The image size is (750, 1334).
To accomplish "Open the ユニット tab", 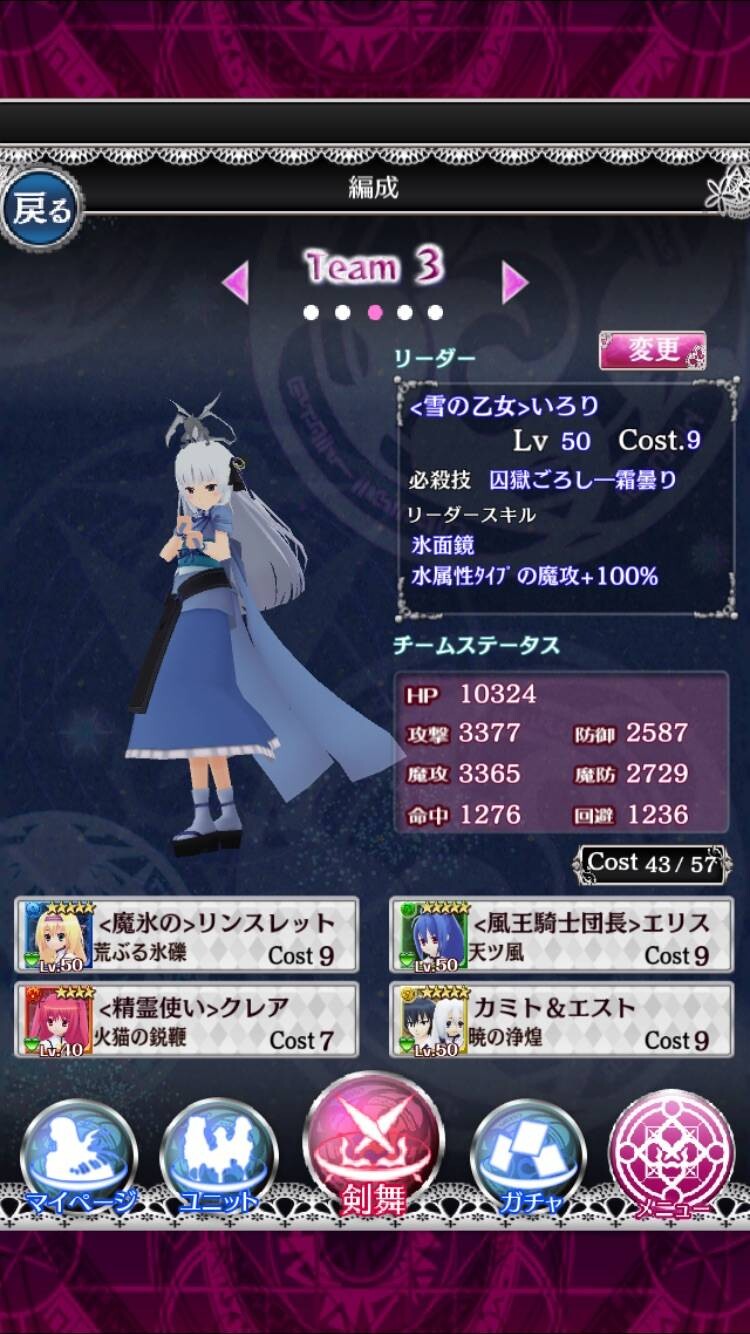I will 218,1160.
